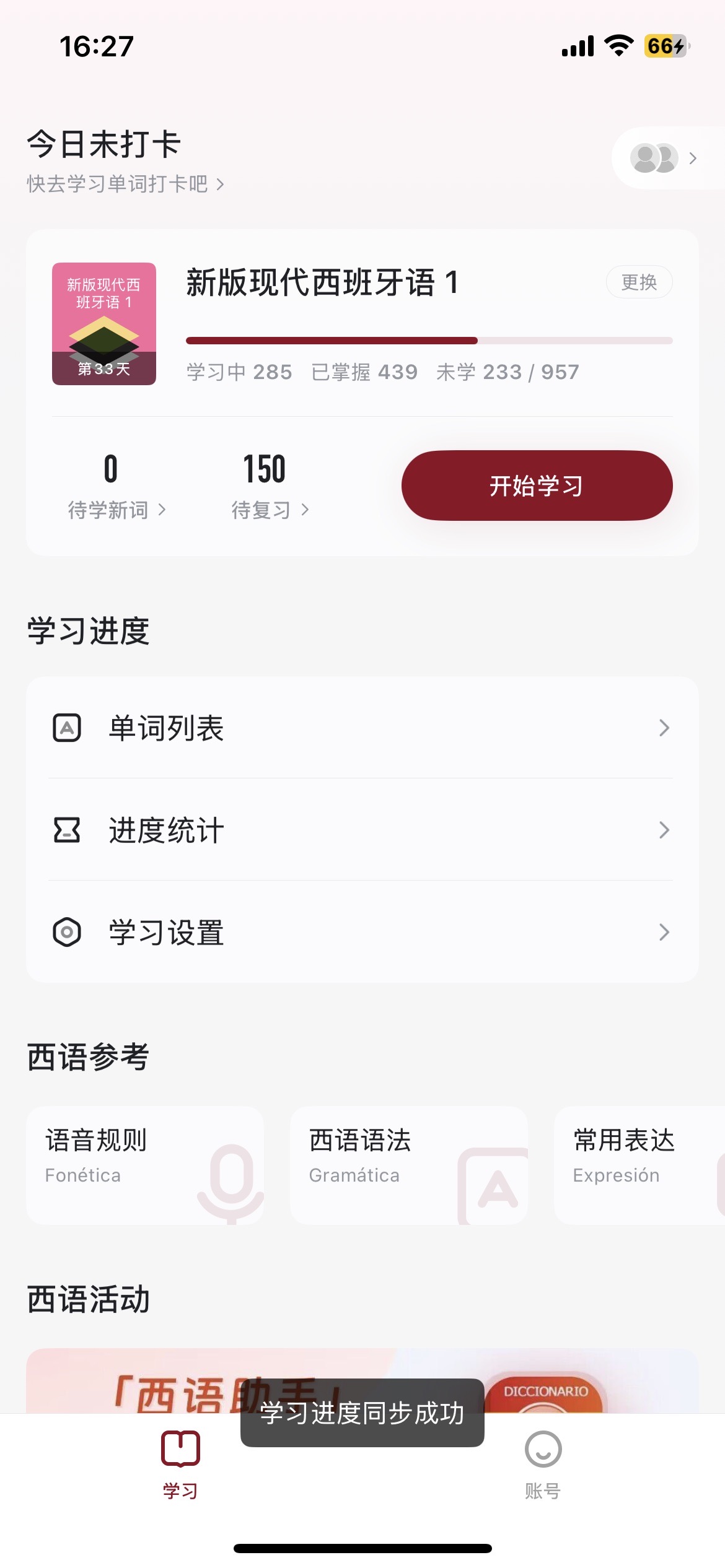The height and width of the screenshot is (1568, 725).
Task: Tap 更换 to change the textbook
Action: pyautogui.click(x=639, y=282)
